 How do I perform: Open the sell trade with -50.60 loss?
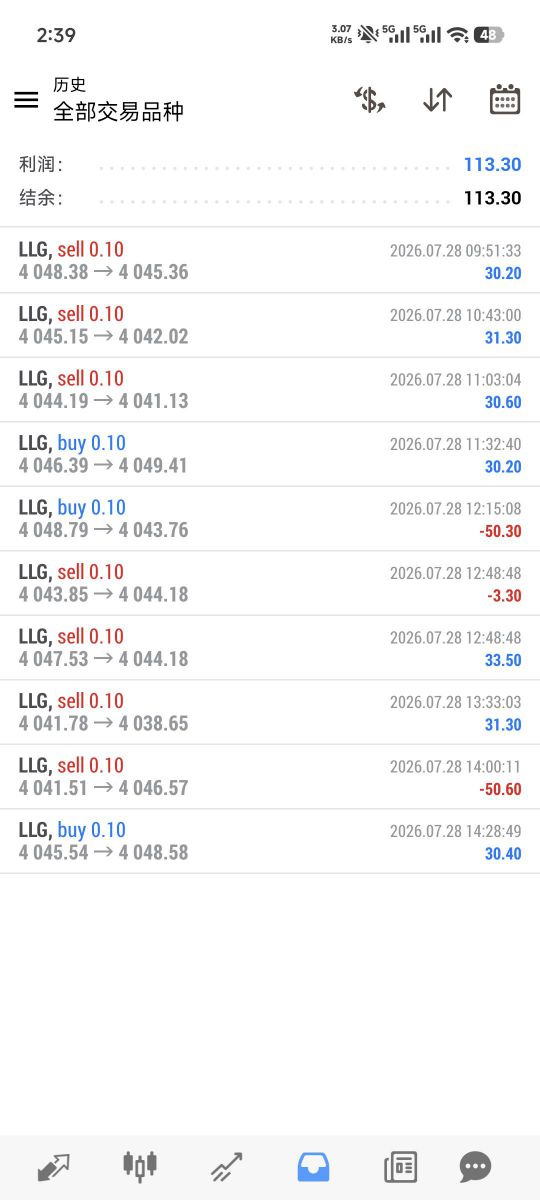(270, 776)
